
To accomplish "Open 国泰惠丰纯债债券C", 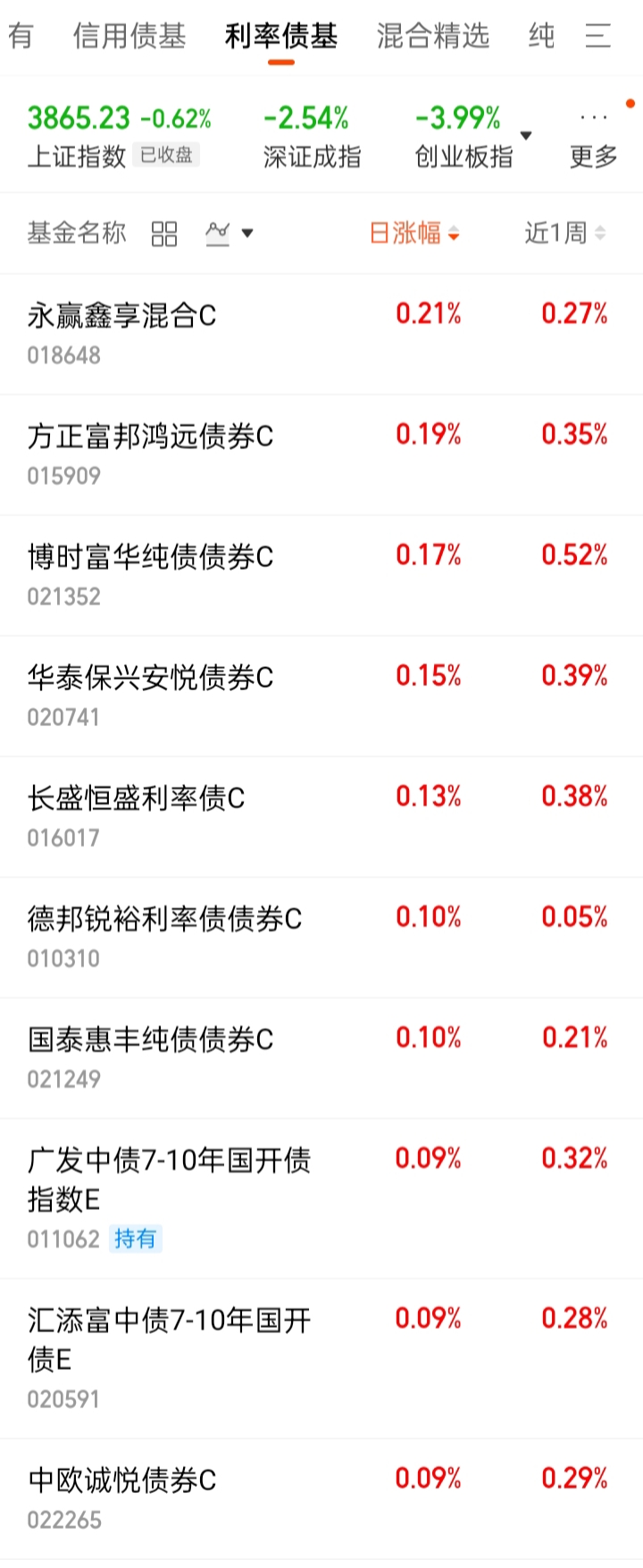I will tap(150, 1039).
